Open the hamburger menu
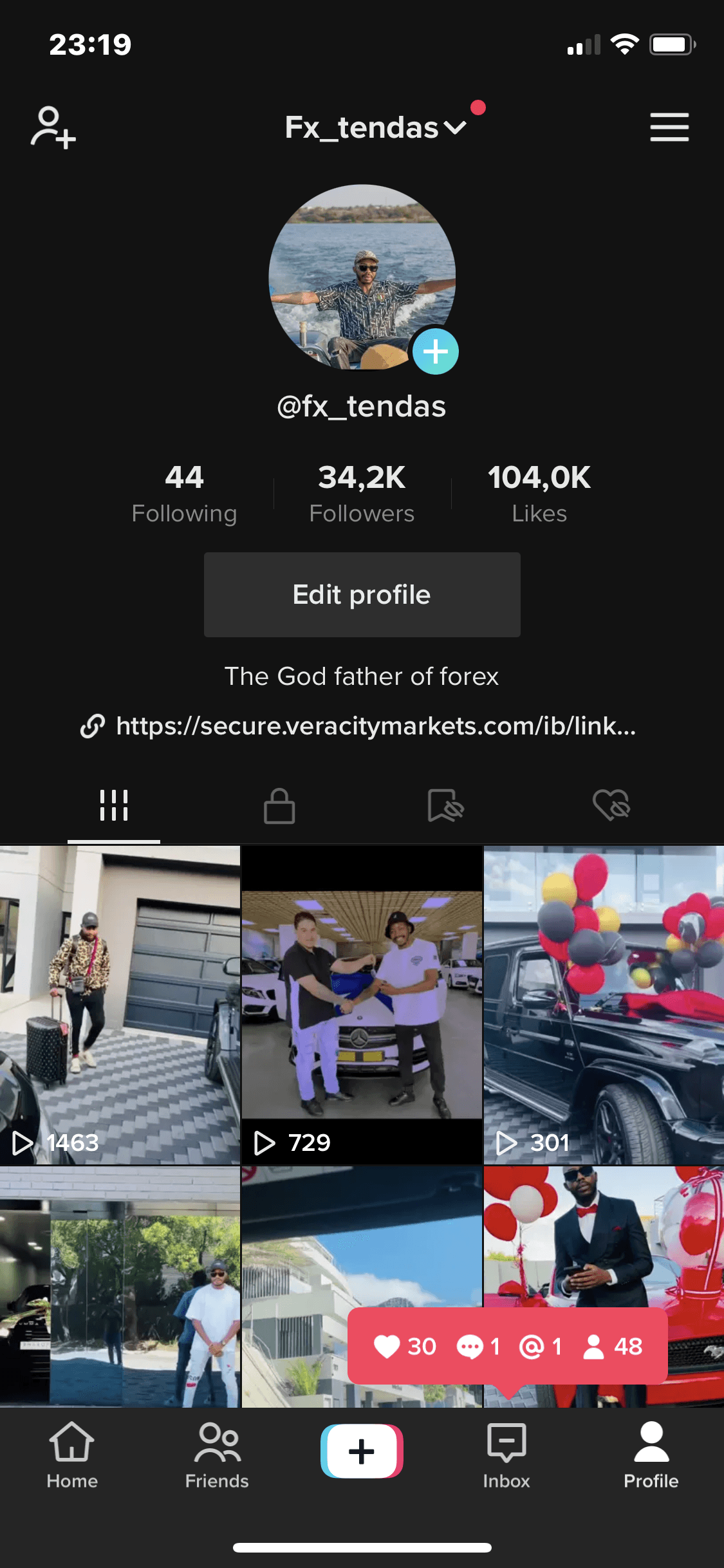Image resolution: width=724 pixels, height=1568 pixels. [x=669, y=127]
